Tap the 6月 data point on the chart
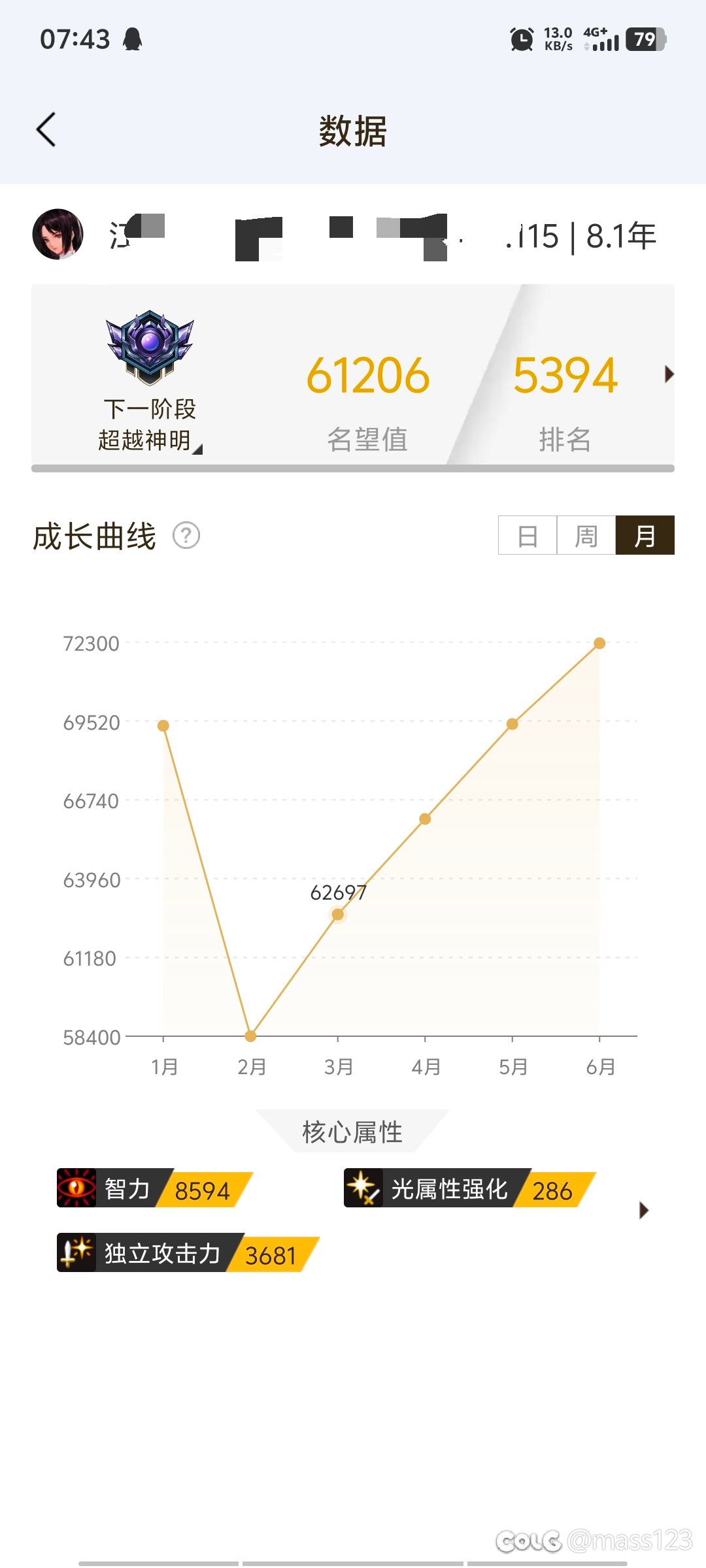706x1568 pixels. tap(599, 644)
